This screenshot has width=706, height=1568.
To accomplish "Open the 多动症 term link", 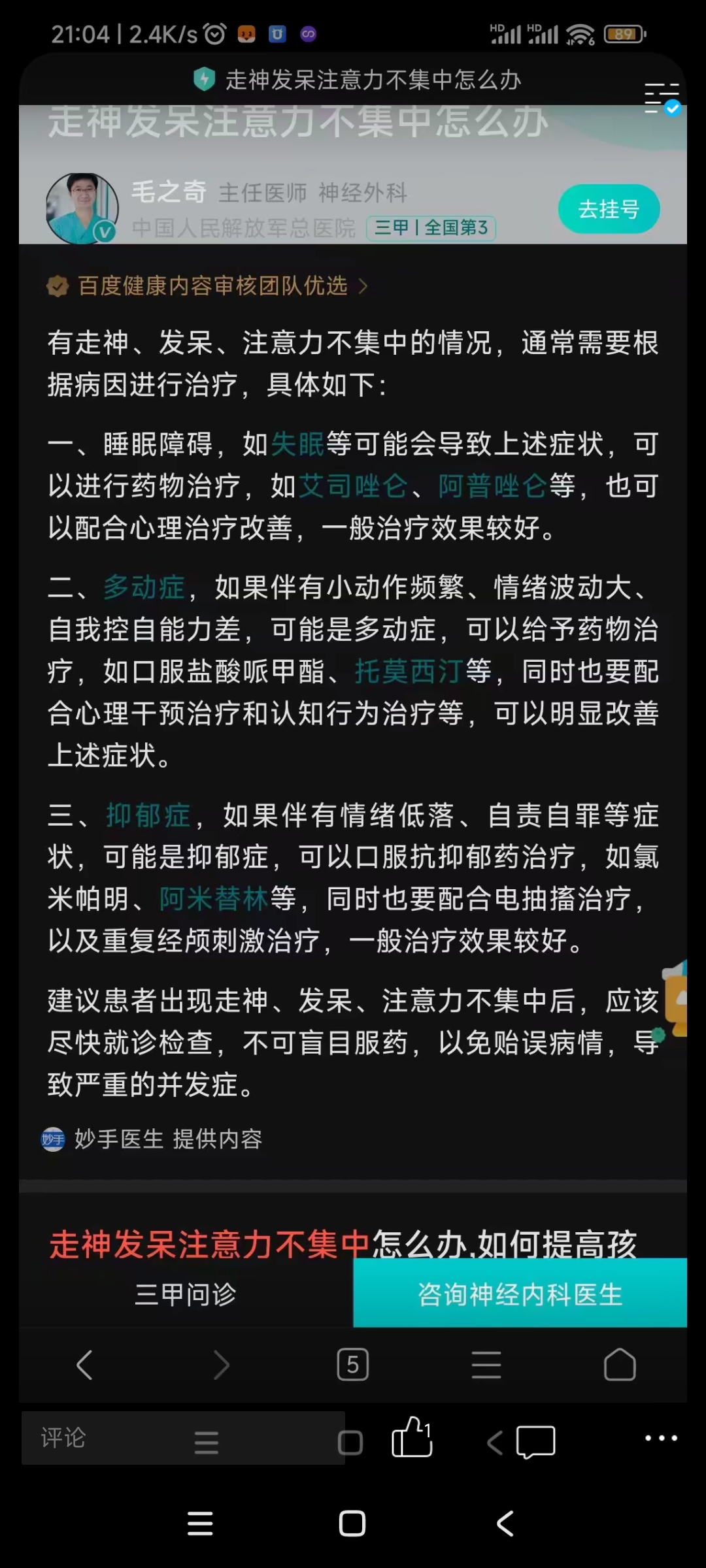I will tap(144, 587).
